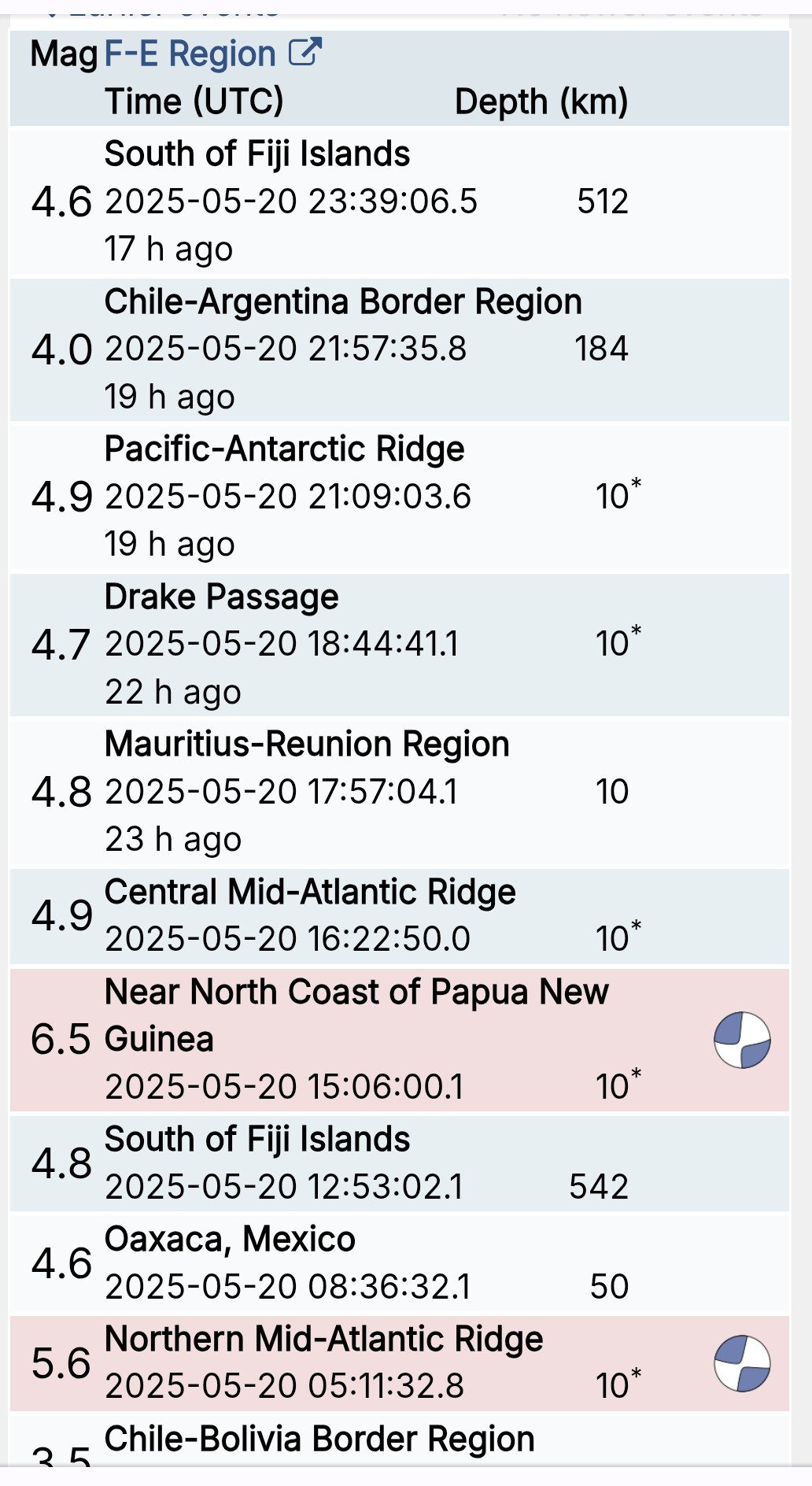Viewport: 812px width, 1486px height.
Task: Open the 4.6 South of Fiji Islands 23:39 event
Action: click(x=400, y=201)
